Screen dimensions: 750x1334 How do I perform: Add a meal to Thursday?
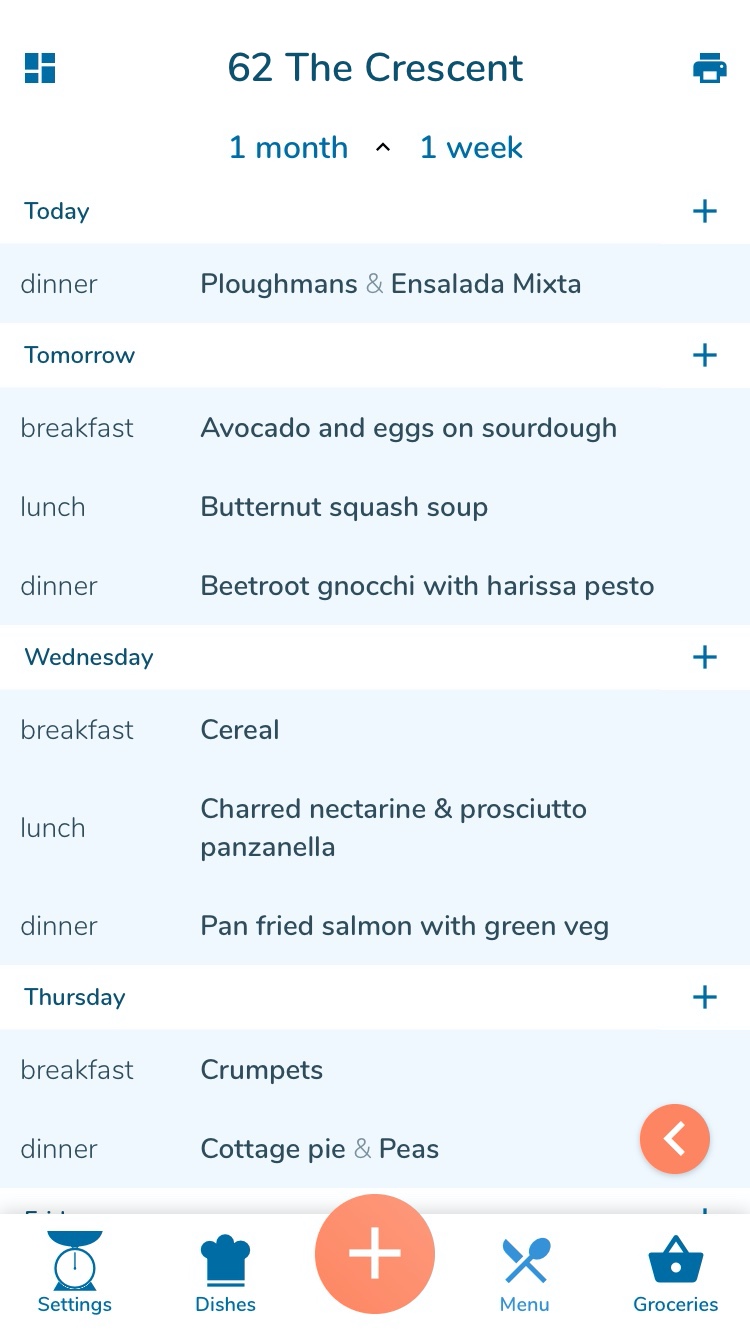click(704, 997)
